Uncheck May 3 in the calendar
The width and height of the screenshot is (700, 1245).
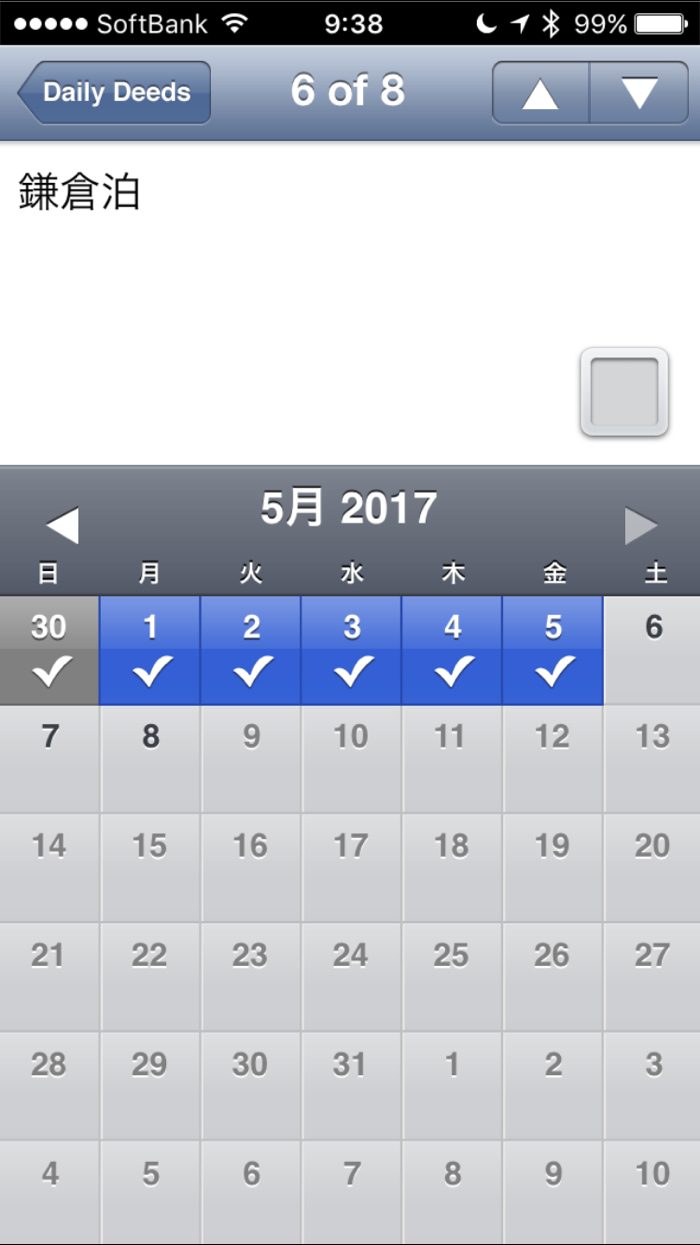click(352, 650)
